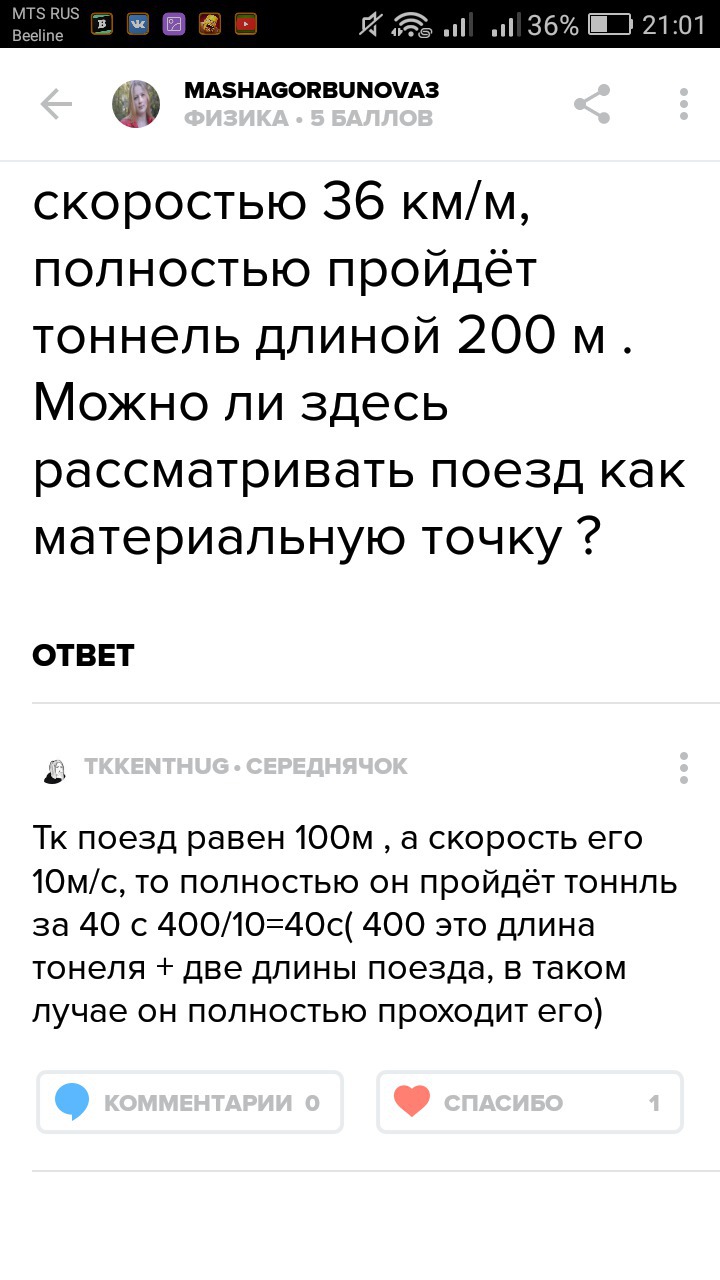
Task: Open MASHAGORBUNOVA3's profile avatar
Action: pyautogui.click(x=136, y=104)
